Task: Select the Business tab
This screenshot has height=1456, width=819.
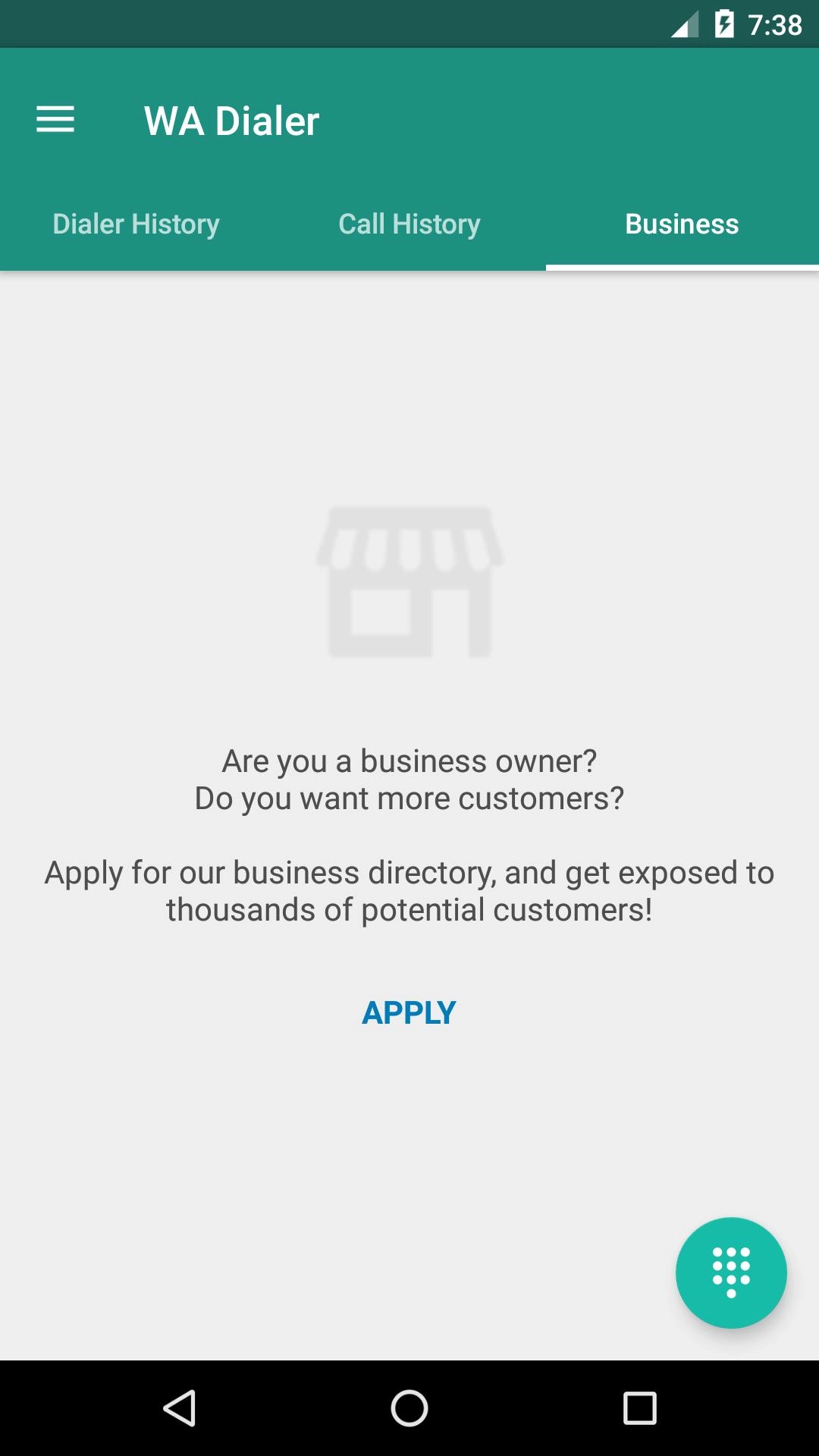Action: (x=682, y=224)
